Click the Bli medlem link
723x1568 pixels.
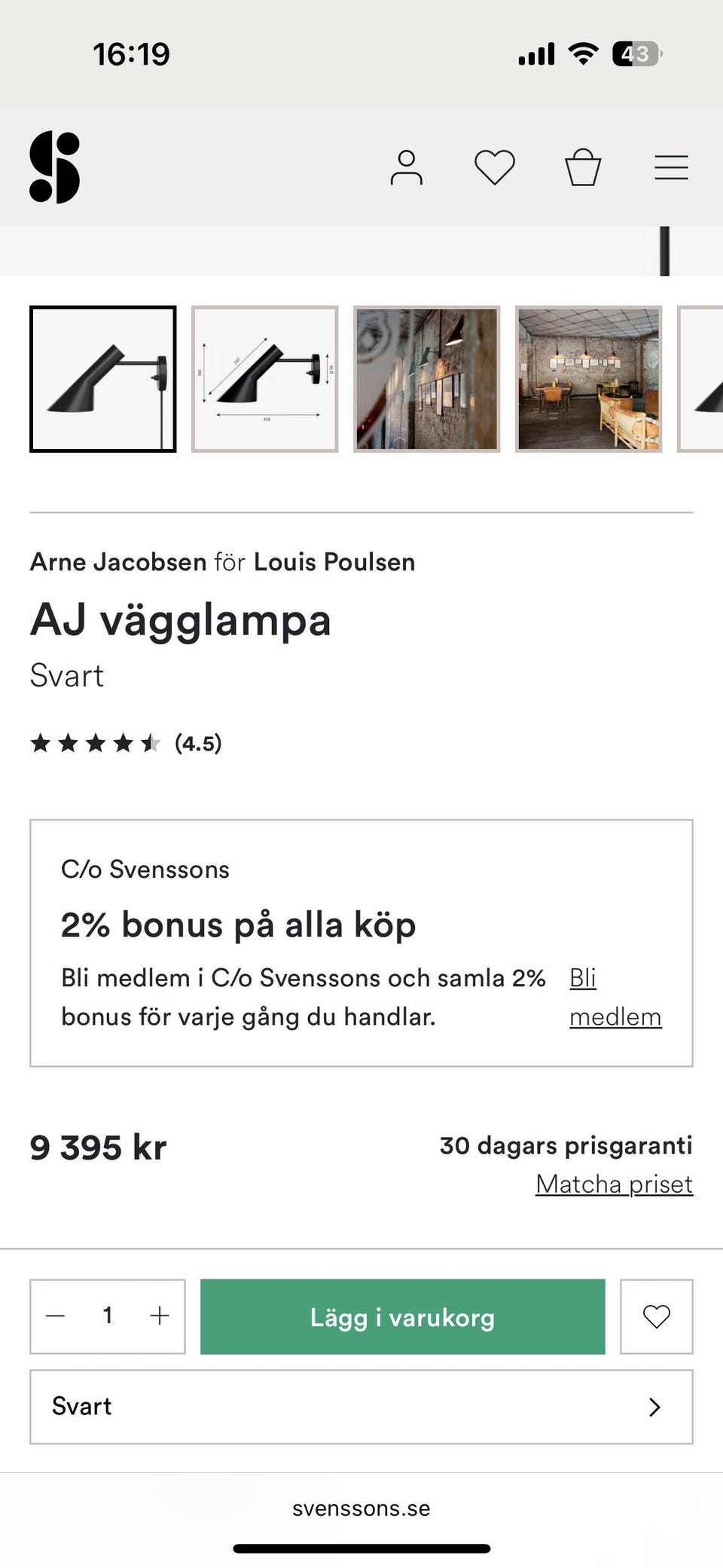[615, 997]
